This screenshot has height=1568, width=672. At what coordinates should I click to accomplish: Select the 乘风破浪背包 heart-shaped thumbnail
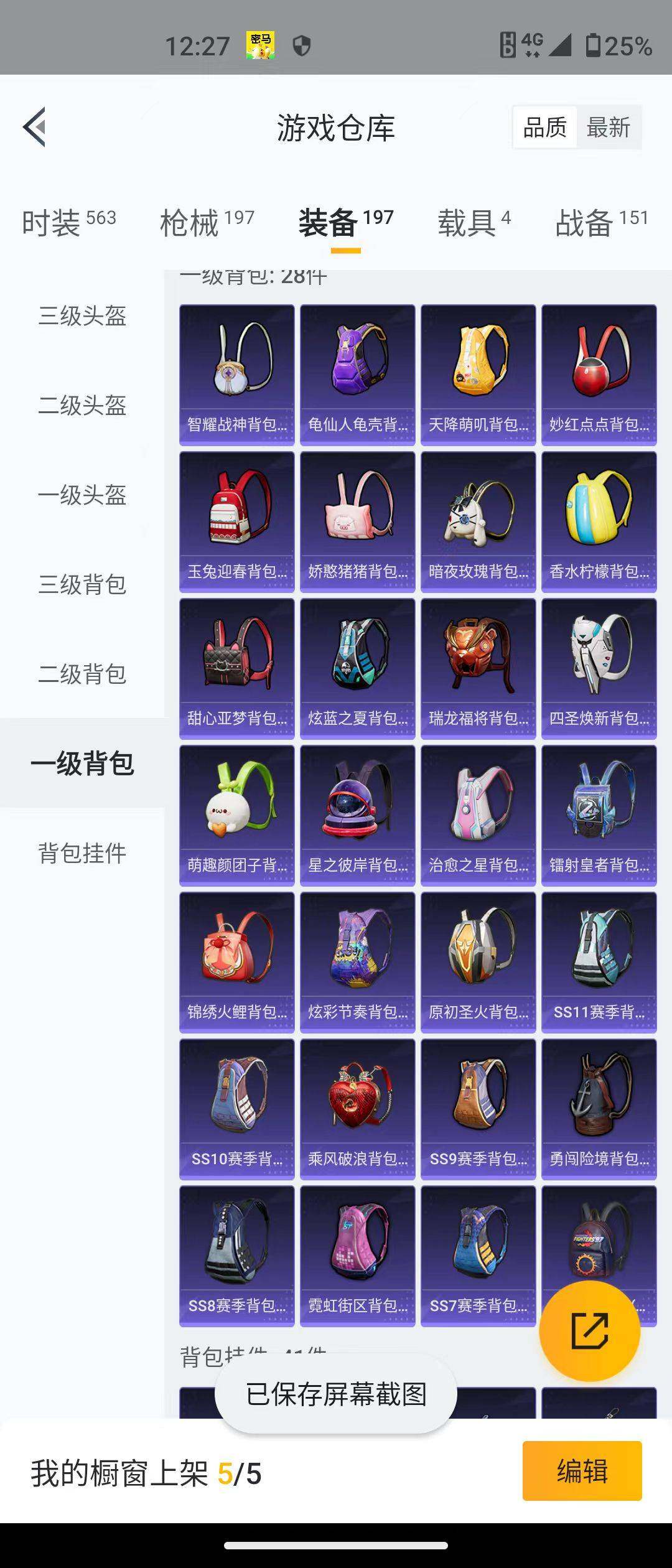pos(358,1108)
